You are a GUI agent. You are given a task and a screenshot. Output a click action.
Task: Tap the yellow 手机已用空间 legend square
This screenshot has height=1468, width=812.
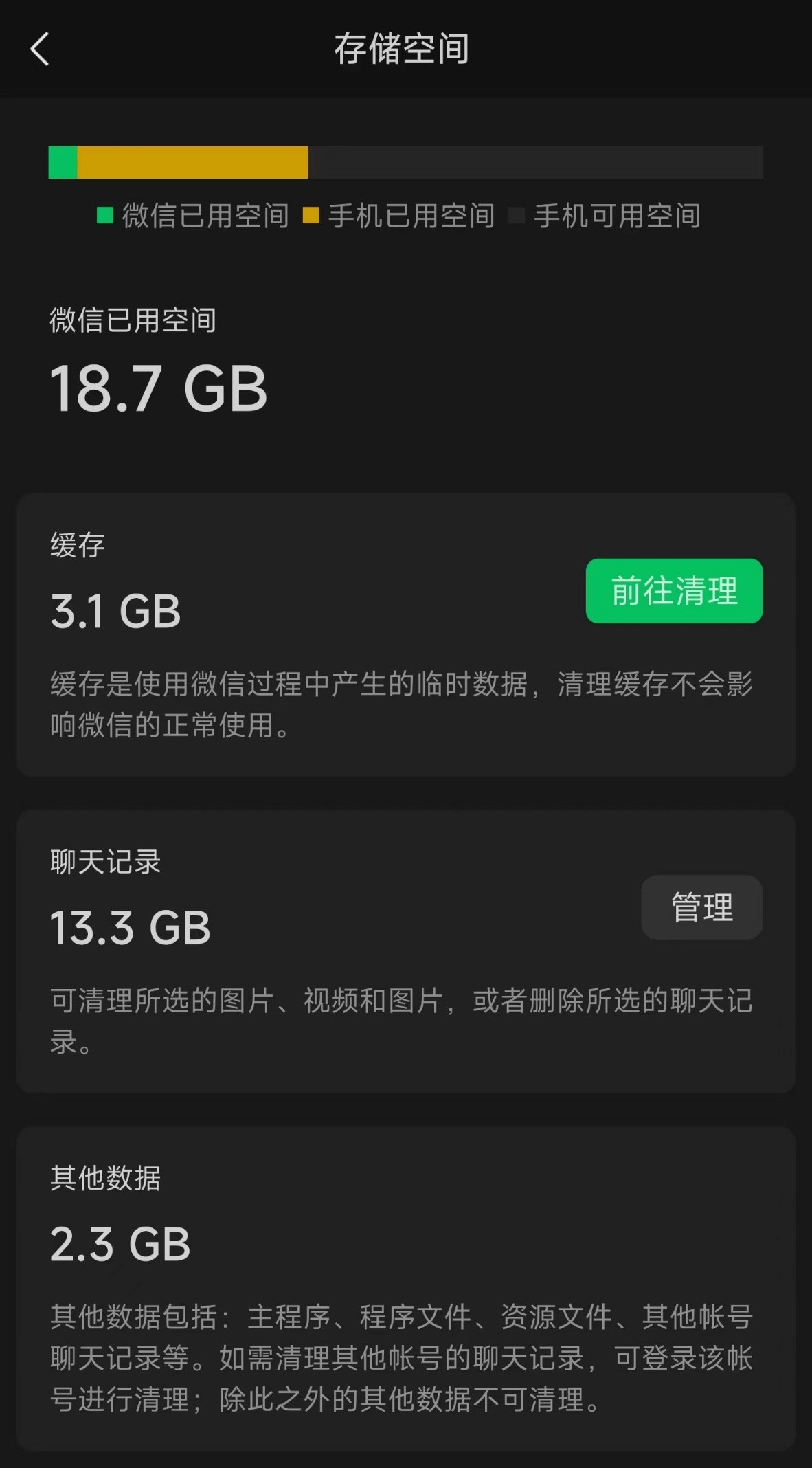pyautogui.click(x=313, y=215)
